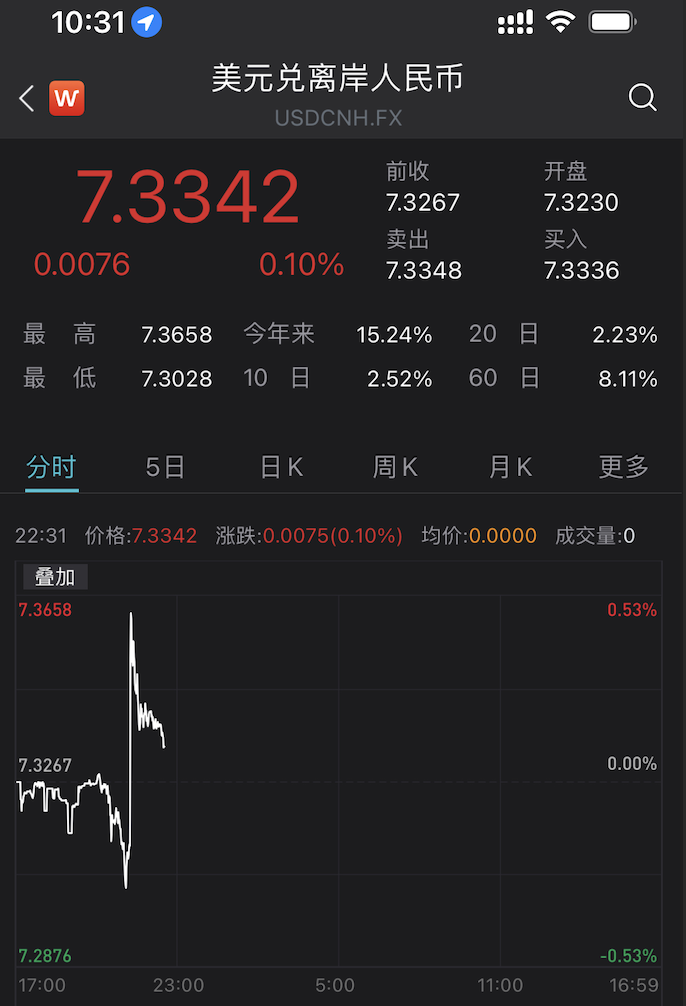This screenshot has width=686, height=1006.
Task: Open the 更多 chart options
Action: [x=624, y=467]
